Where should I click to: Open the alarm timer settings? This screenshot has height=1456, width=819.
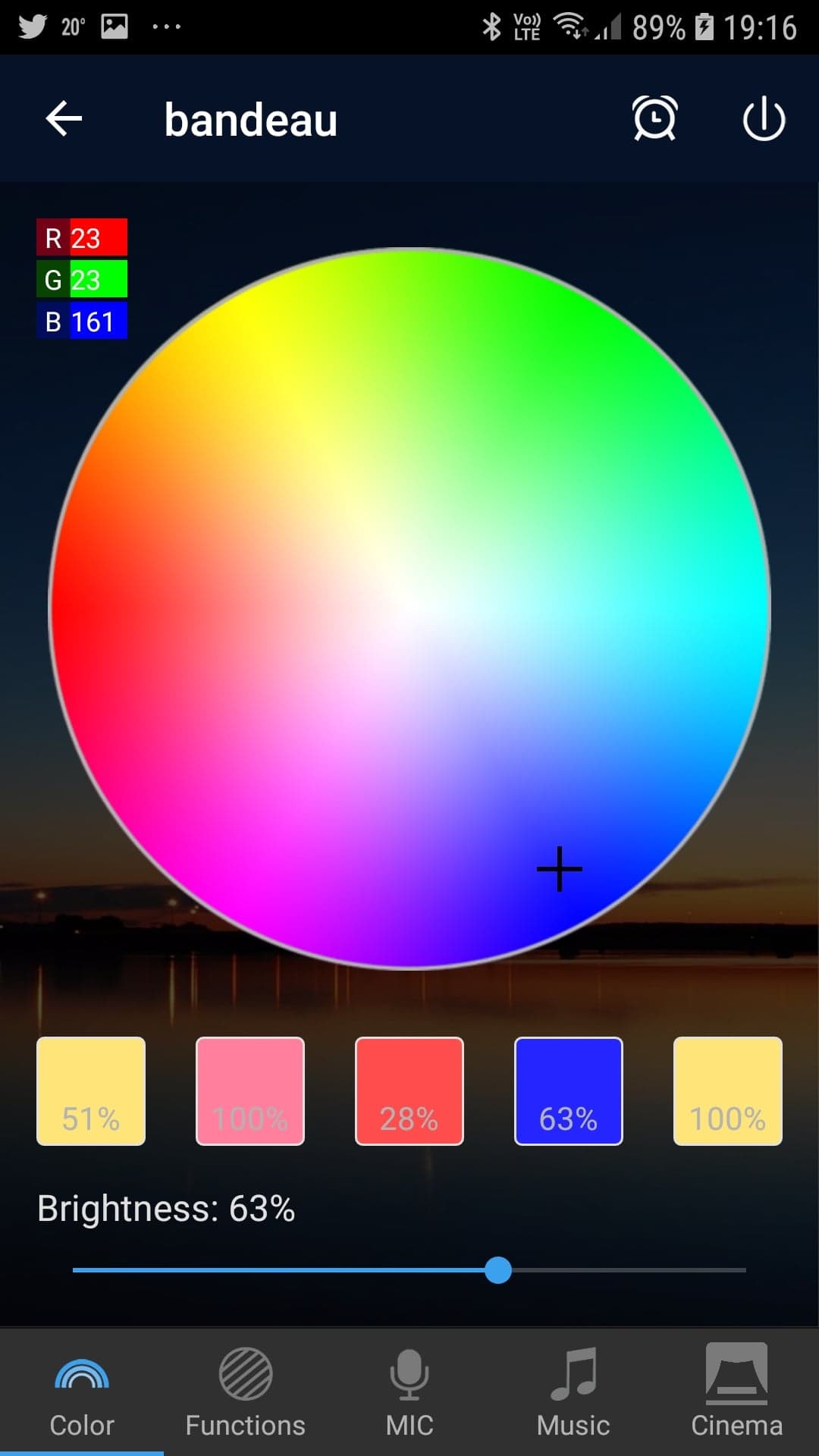click(654, 118)
